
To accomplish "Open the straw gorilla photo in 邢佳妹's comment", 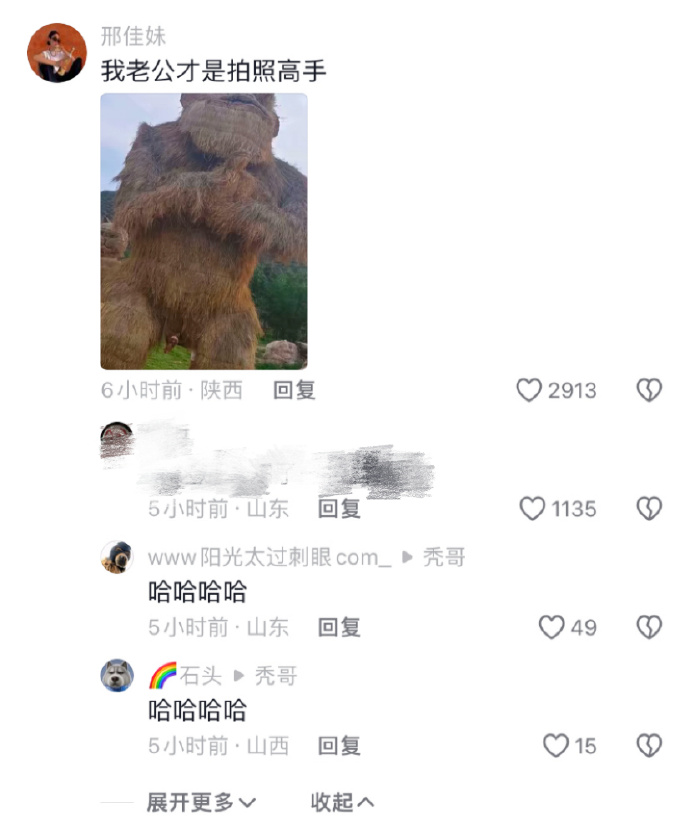I will point(204,232).
